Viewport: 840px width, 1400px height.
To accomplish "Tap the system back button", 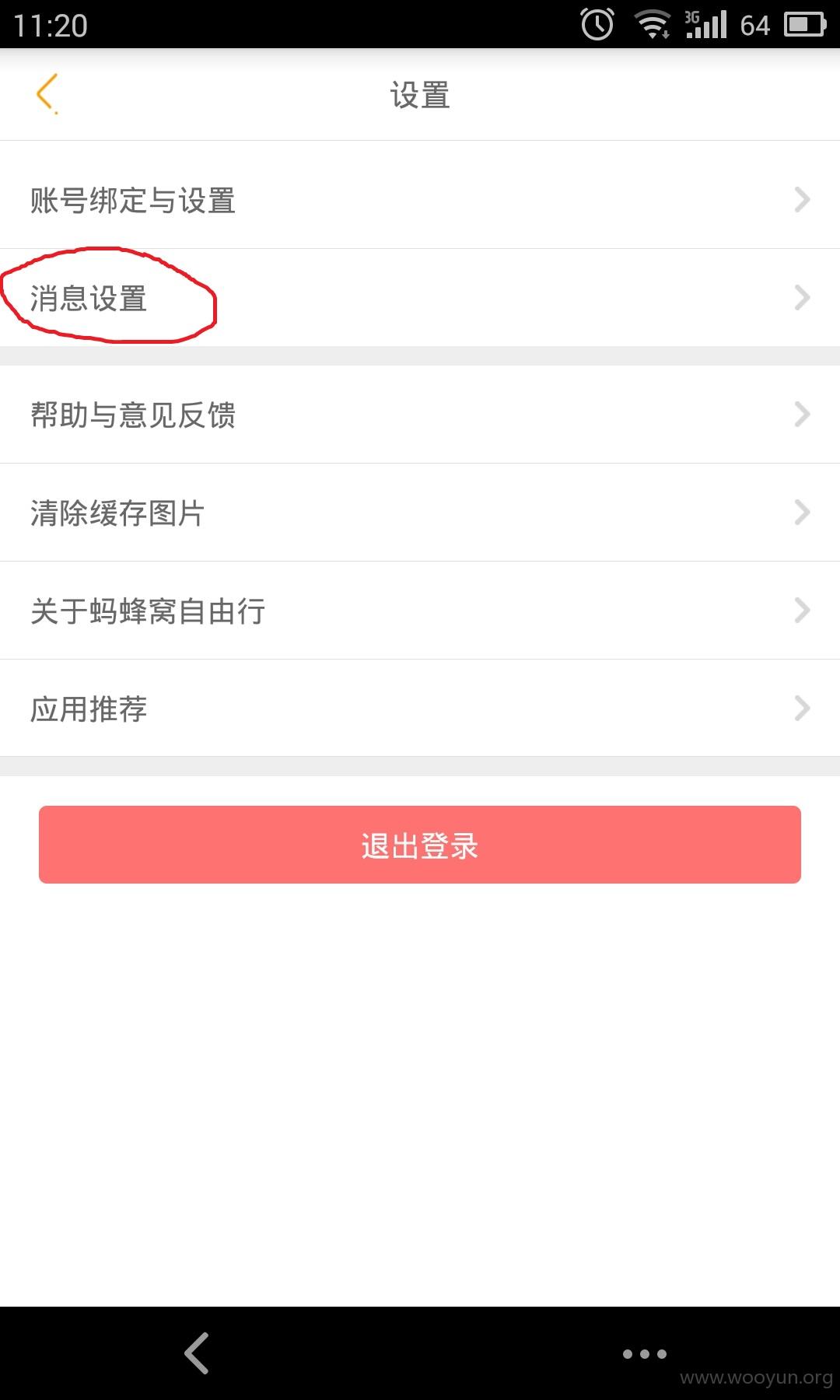I will coord(197,1353).
